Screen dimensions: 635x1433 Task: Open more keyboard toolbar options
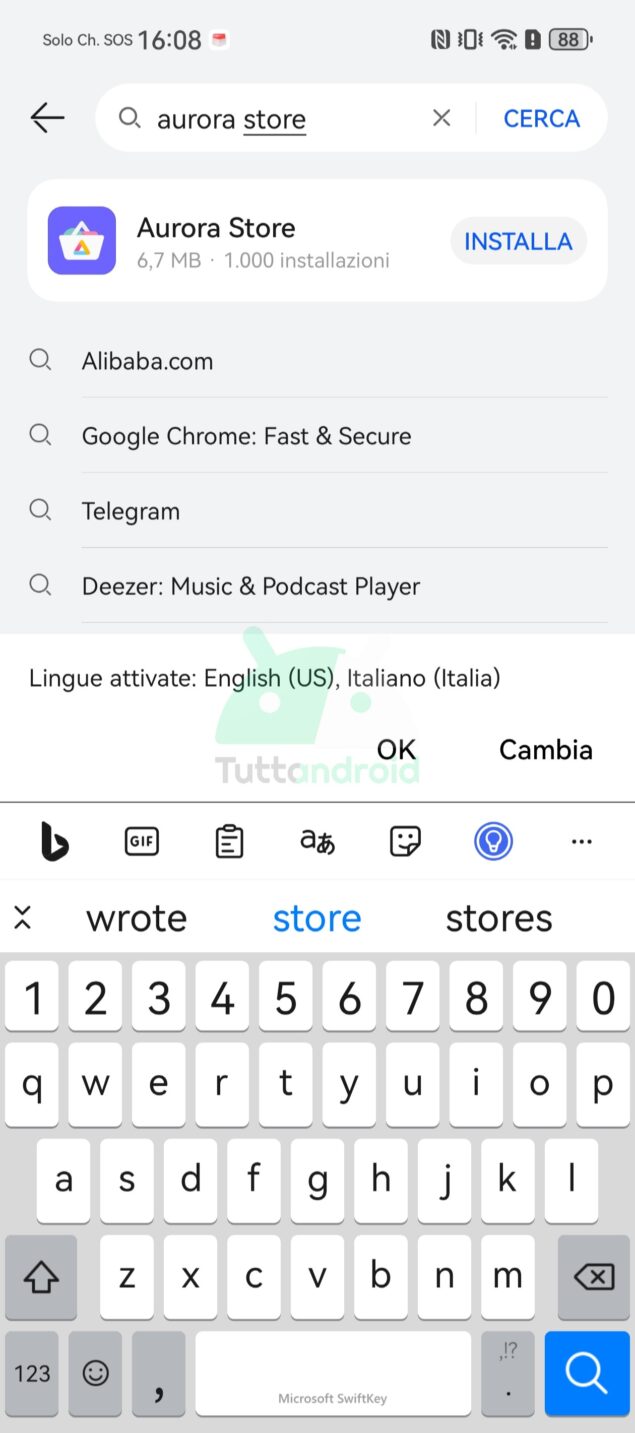point(581,842)
